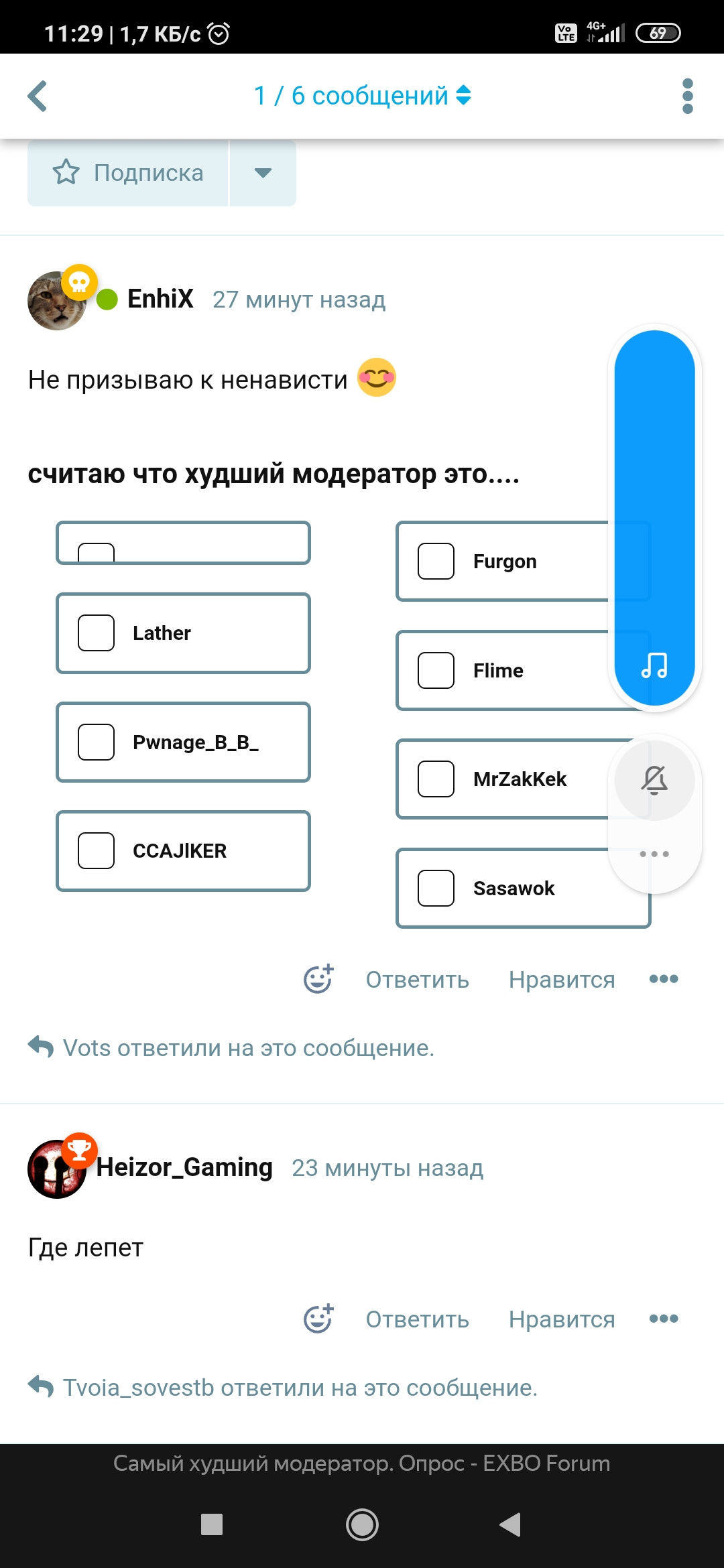This screenshot has width=724, height=1568.
Task: Tap the system home button
Action: click(x=362, y=1525)
